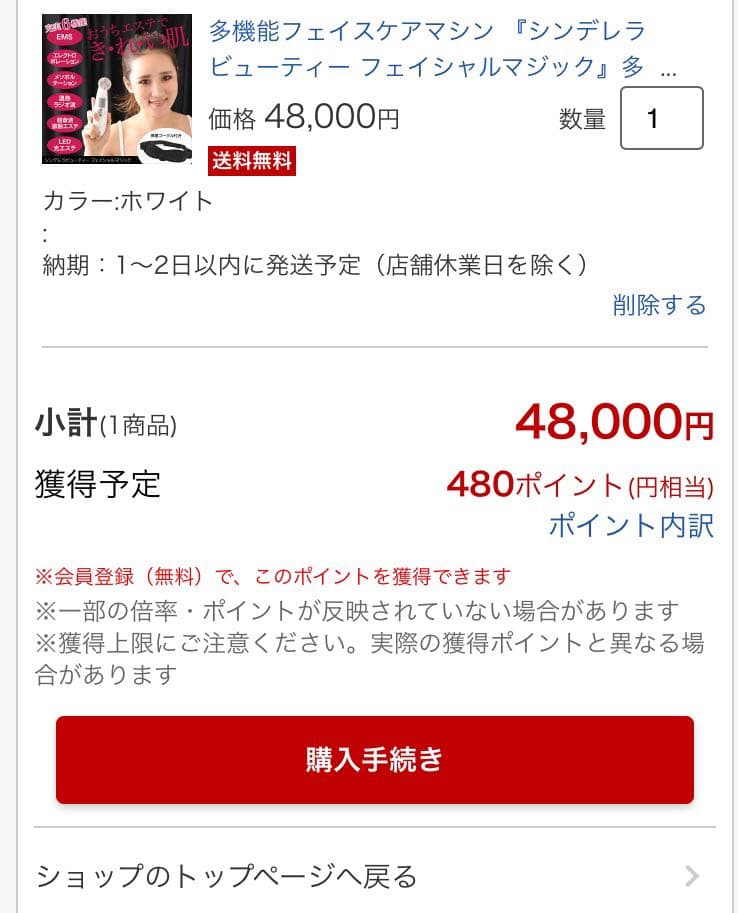738x913 pixels.
Task: Click the エレクトロポレーション badge on the thumbnail
Action: [64, 58]
